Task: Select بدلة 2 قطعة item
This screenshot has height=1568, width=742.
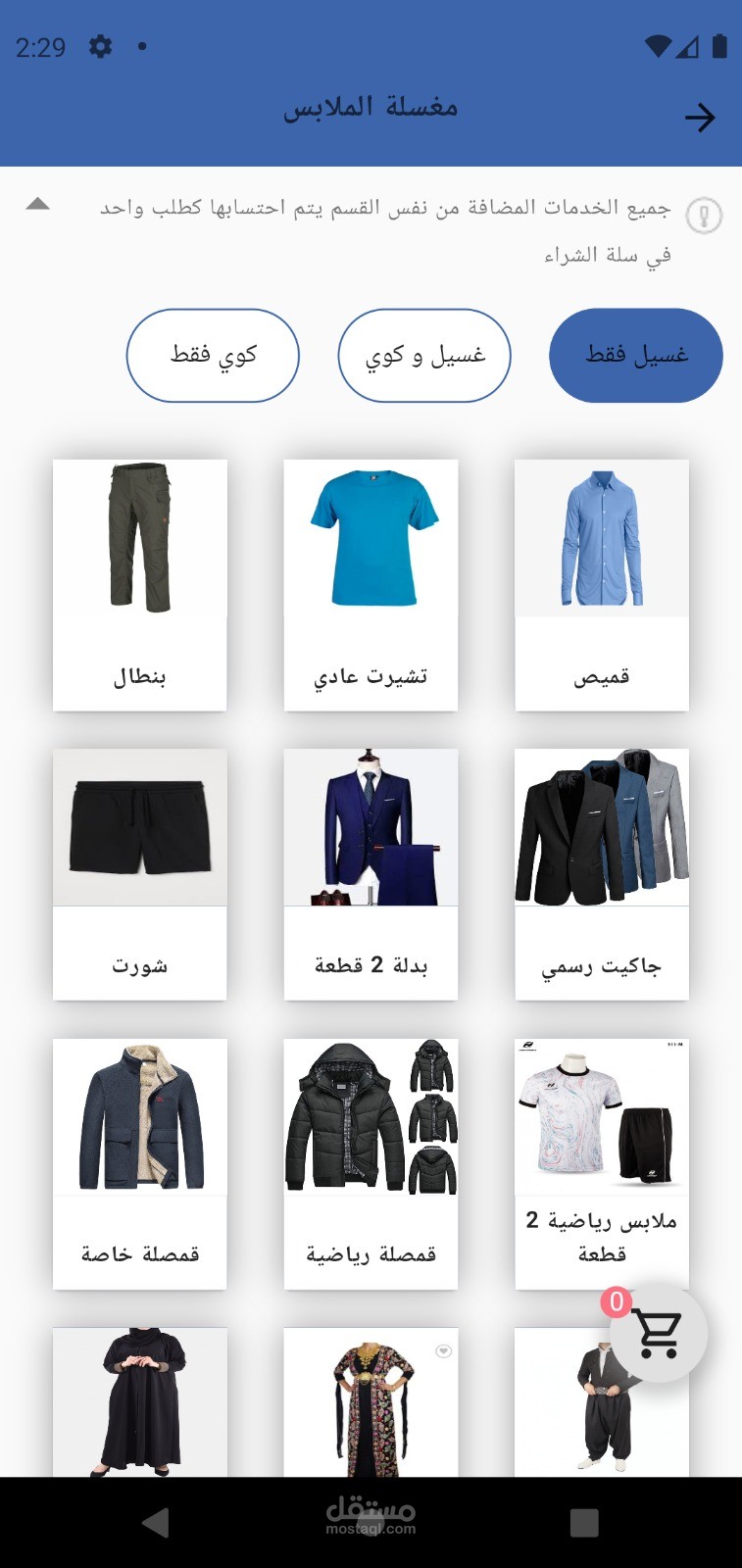Action: pyautogui.click(x=371, y=874)
